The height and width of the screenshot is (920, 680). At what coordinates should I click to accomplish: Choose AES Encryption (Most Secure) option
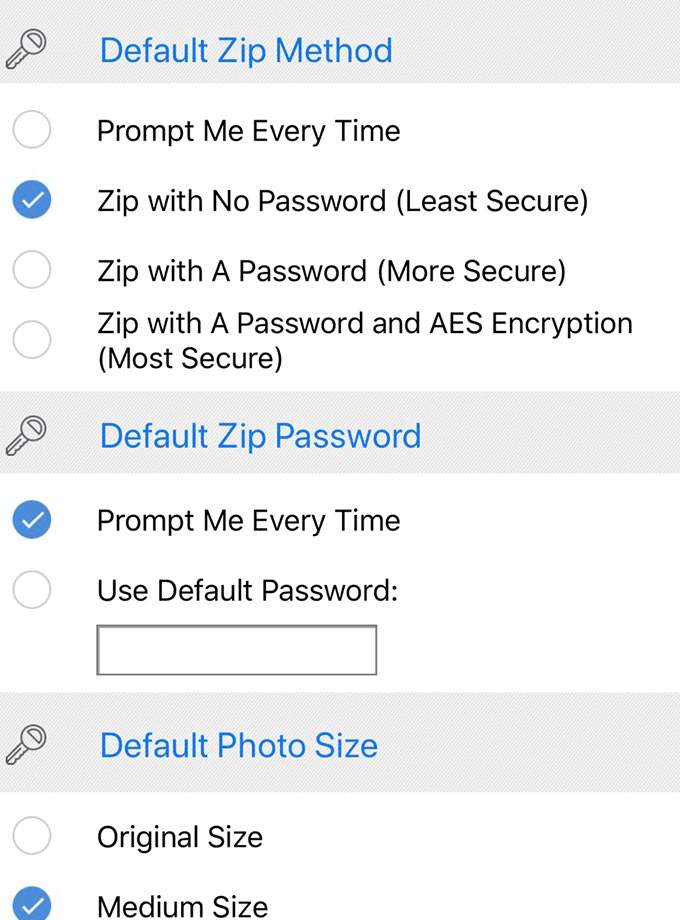click(x=32, y=340)
